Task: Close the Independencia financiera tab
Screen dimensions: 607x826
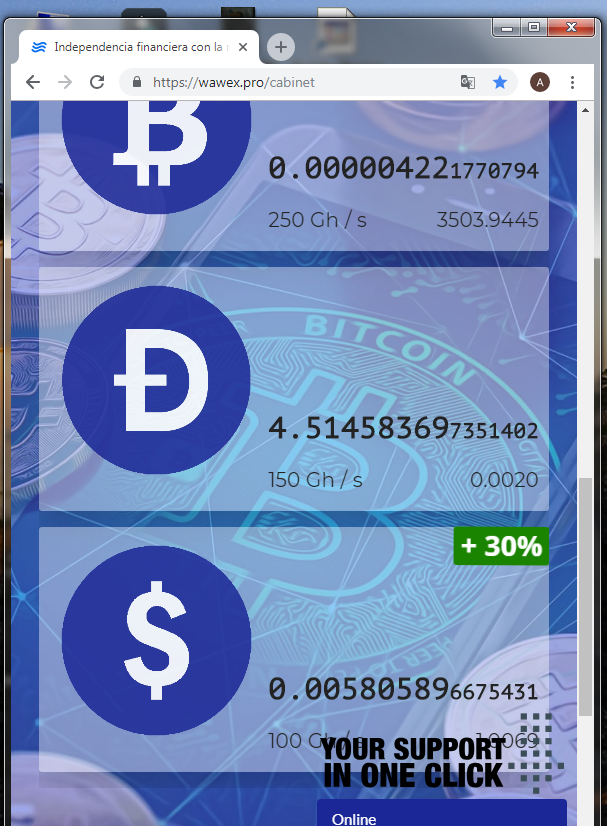Action: (243, 47)
